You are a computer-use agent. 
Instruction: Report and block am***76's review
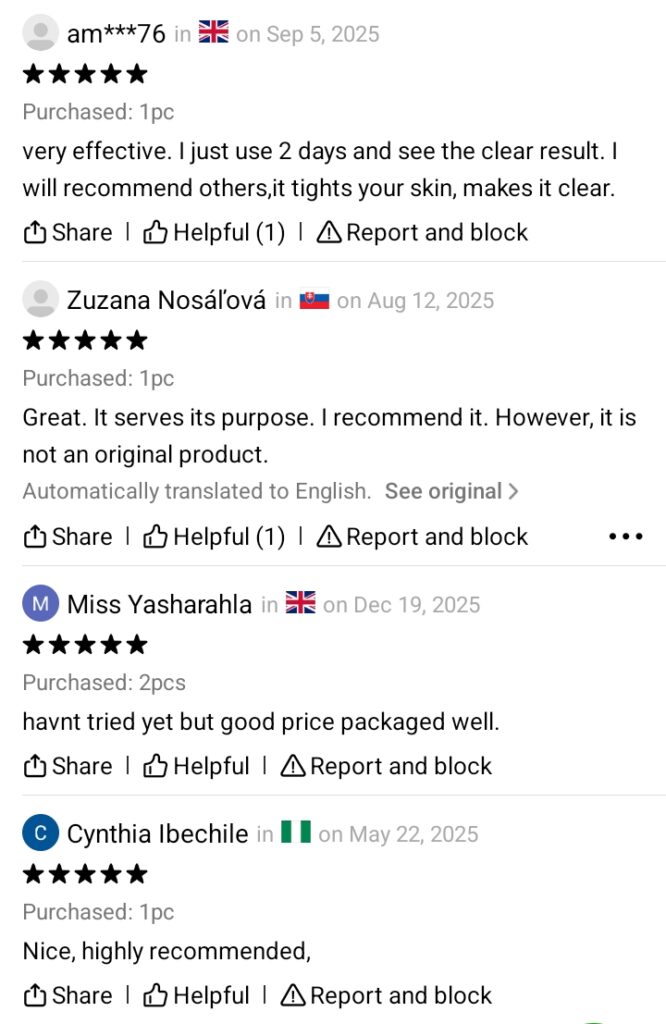pos(422,233)
